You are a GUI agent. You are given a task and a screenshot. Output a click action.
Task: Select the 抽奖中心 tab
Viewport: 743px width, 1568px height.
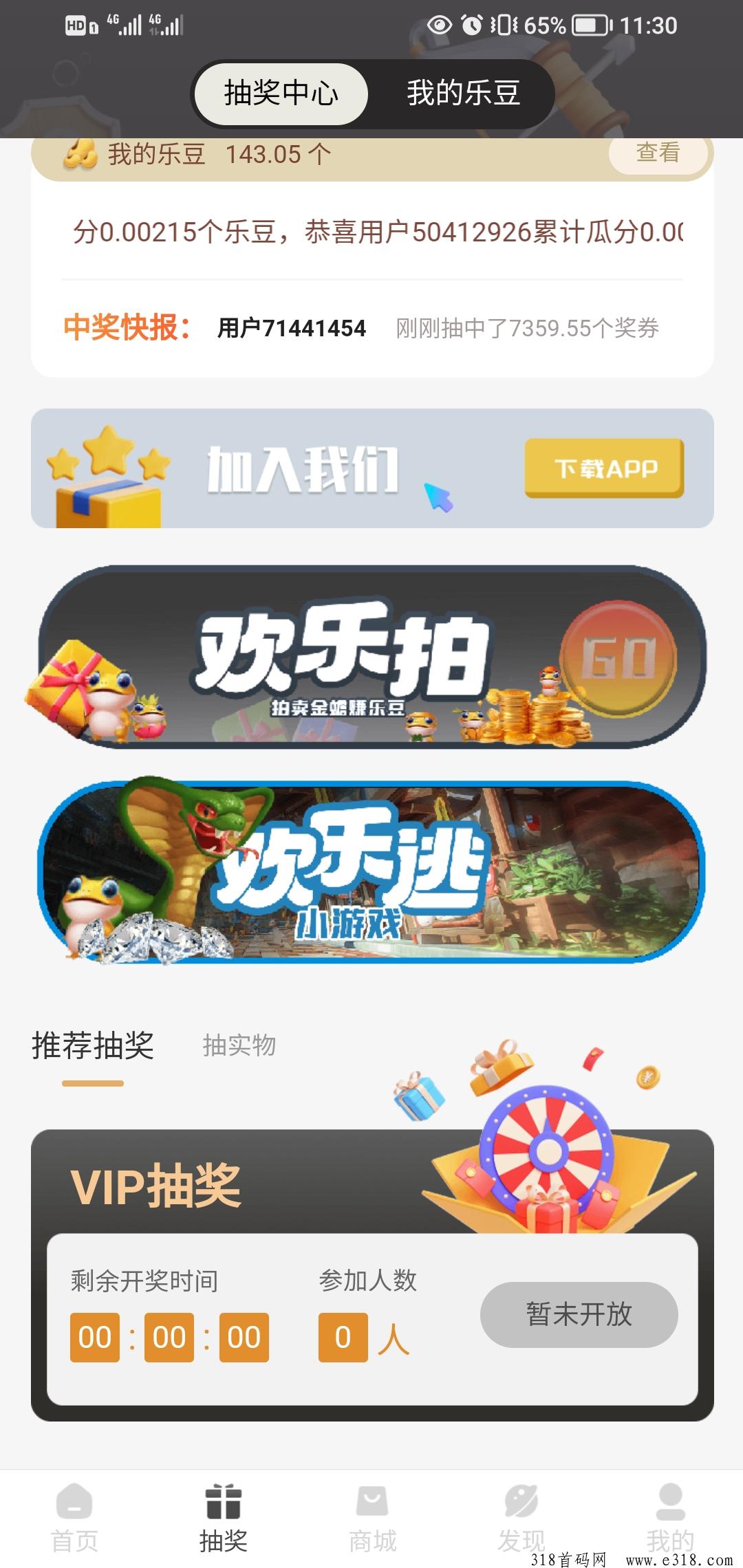pos(281,94)
